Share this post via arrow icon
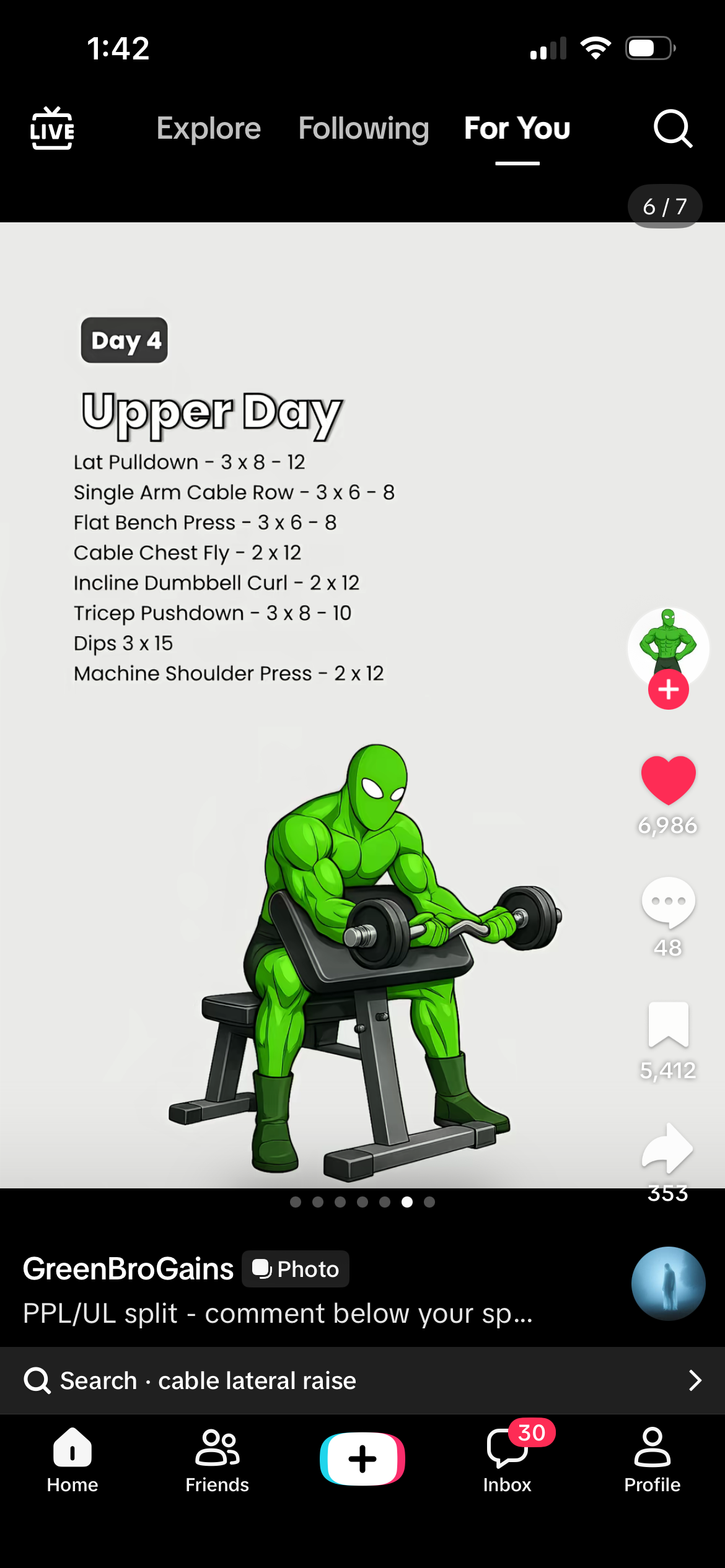725x1568 pixels. (x=668, y=1148)
